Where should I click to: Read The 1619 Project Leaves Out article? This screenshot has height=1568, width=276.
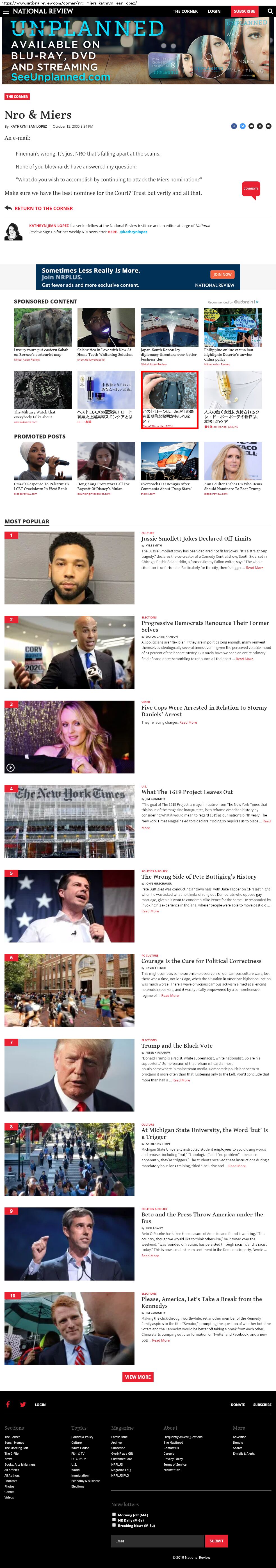[187, 792]
